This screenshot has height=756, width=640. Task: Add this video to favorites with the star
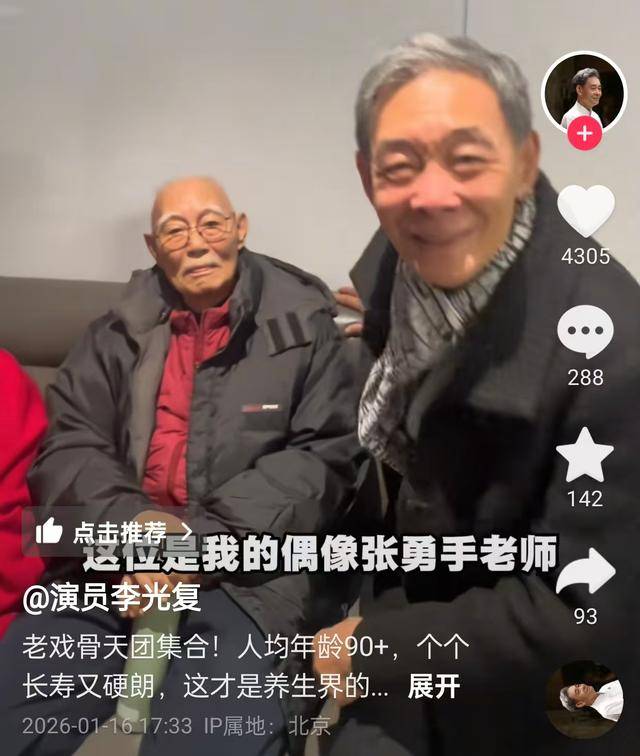585,455
